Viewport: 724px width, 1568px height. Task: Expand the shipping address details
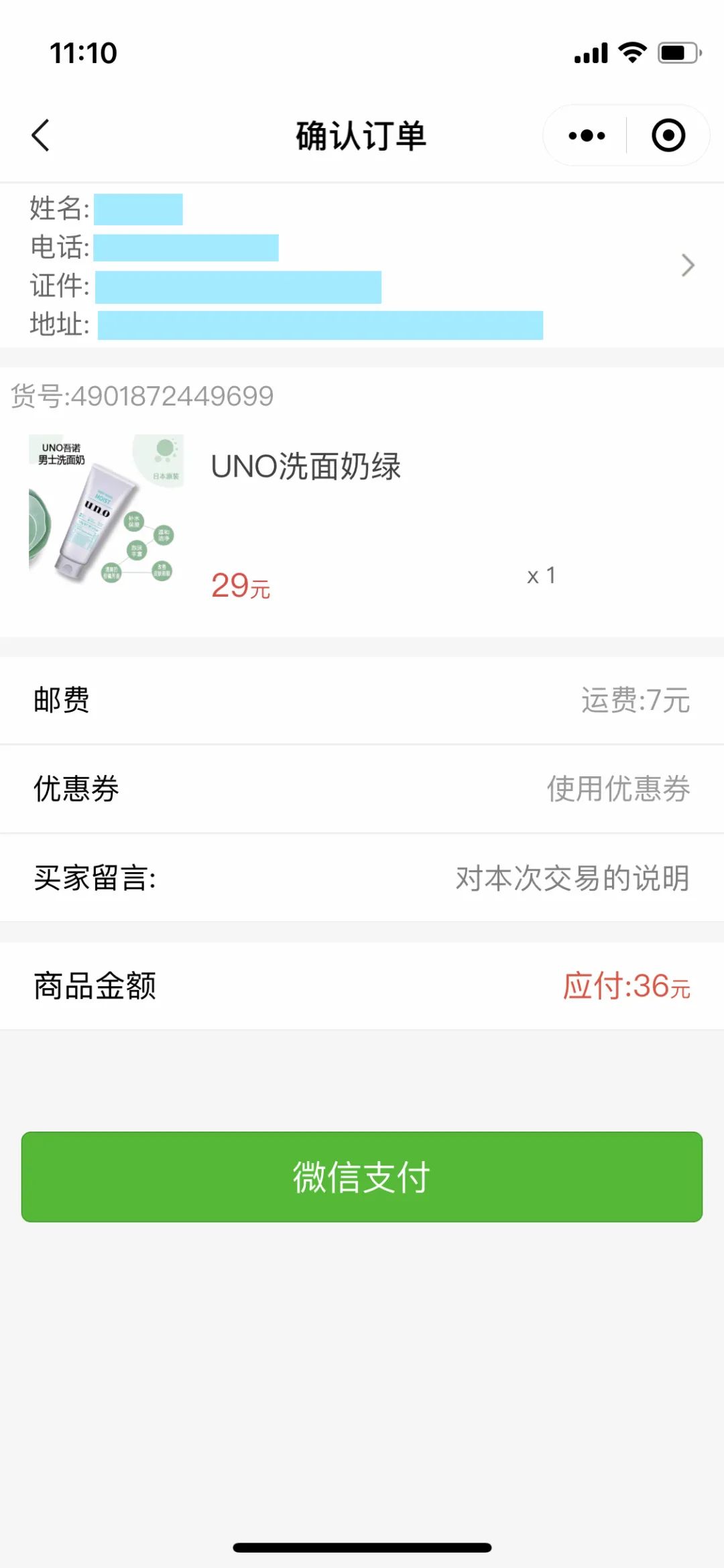tap(686, 266)
